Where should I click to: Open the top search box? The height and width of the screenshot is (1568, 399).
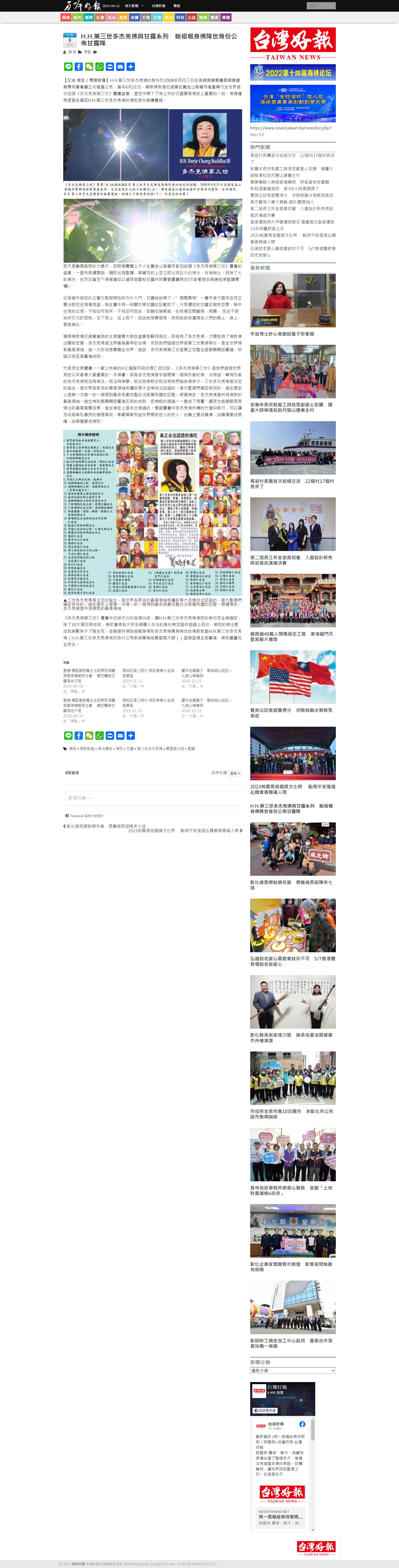321,5
